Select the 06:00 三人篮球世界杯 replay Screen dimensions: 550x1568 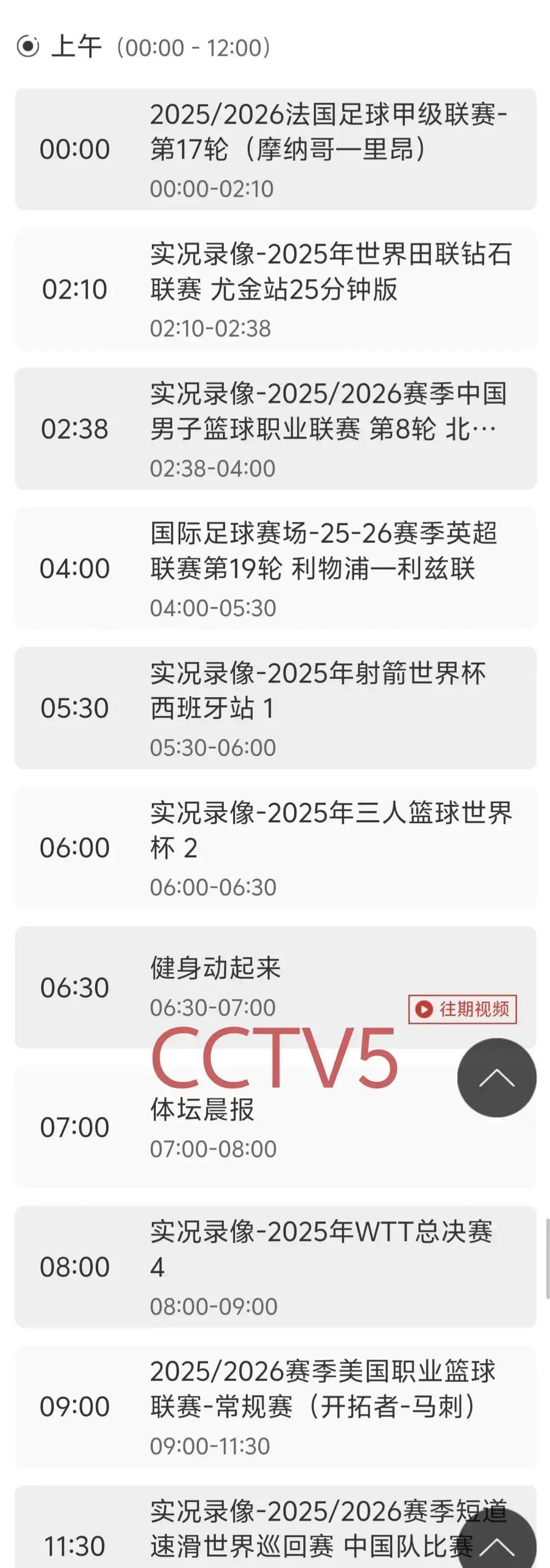coord(275,847)
